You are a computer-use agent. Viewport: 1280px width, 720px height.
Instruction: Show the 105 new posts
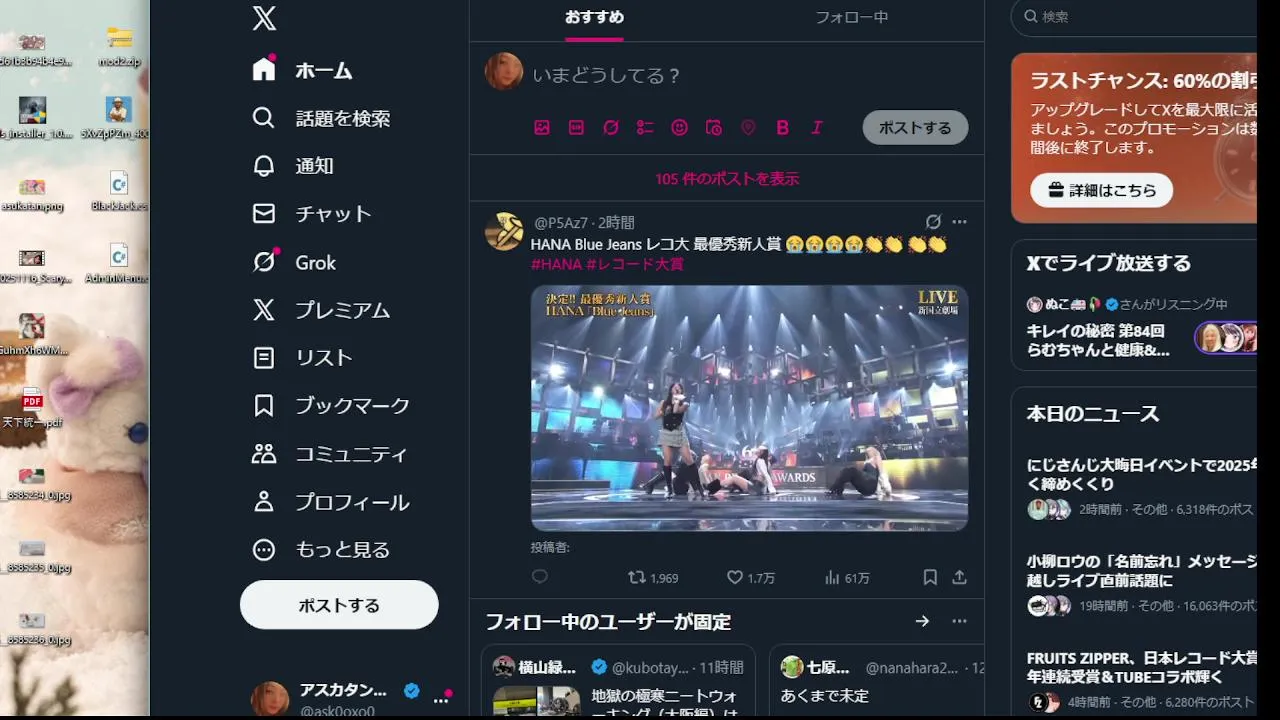727,179
